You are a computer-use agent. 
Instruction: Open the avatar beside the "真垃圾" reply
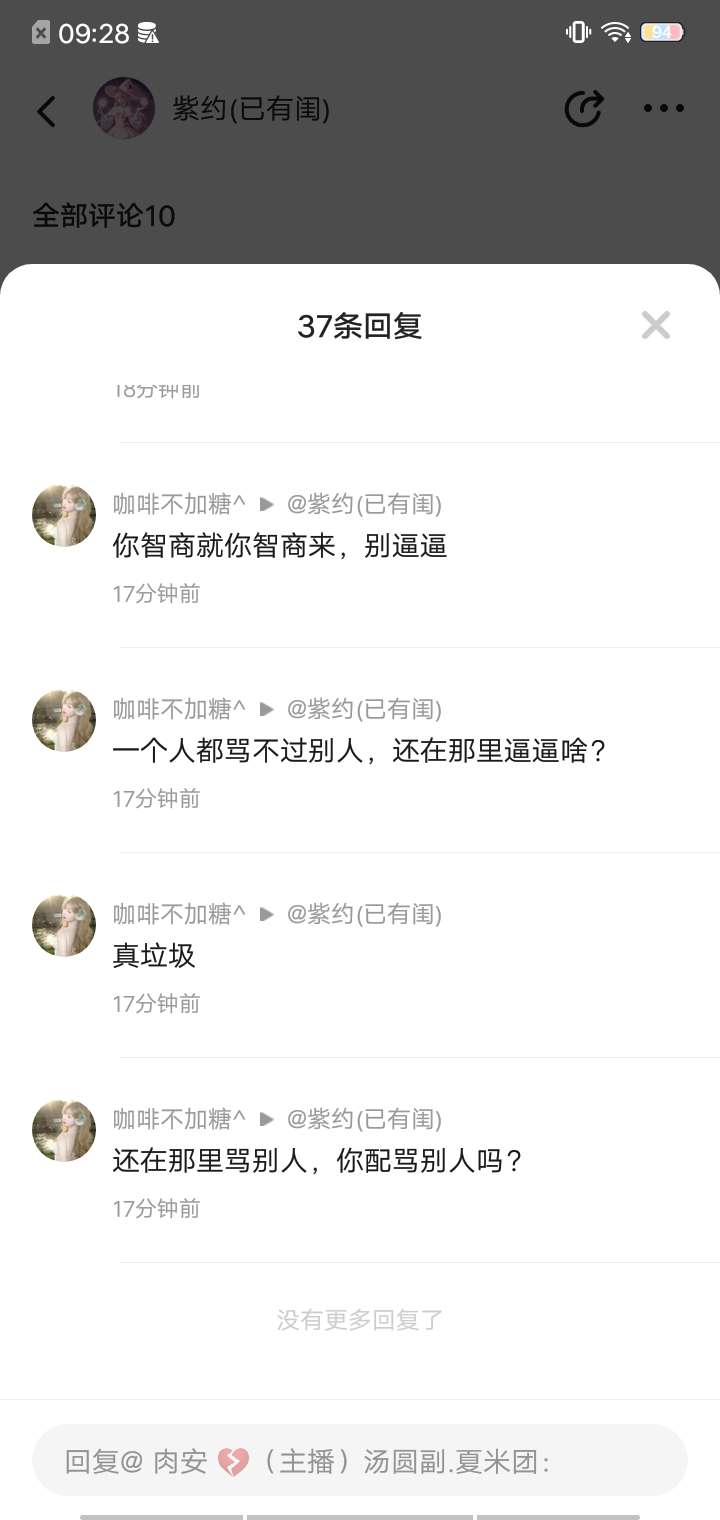[64, 925]
